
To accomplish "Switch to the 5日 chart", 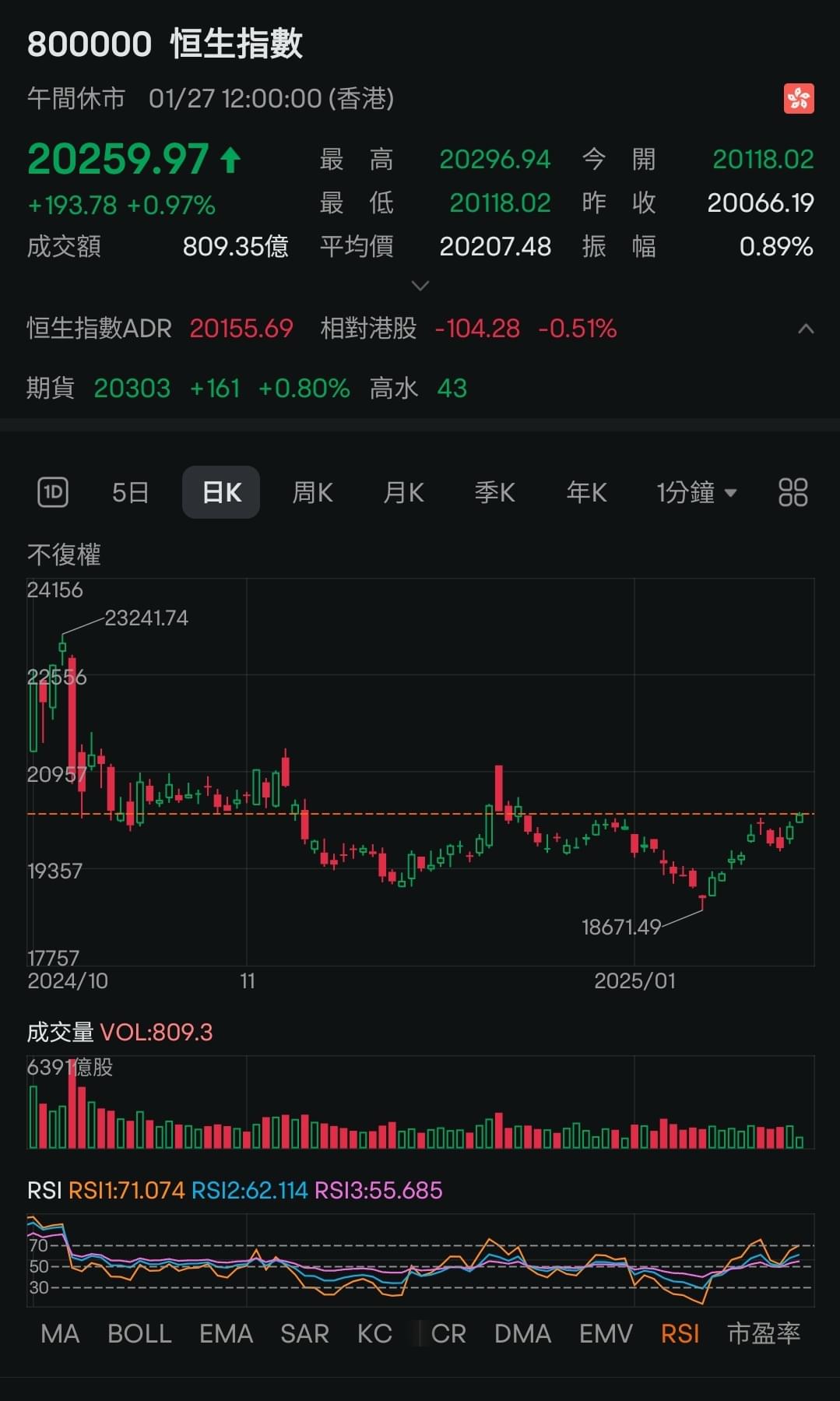I will 130,492.
